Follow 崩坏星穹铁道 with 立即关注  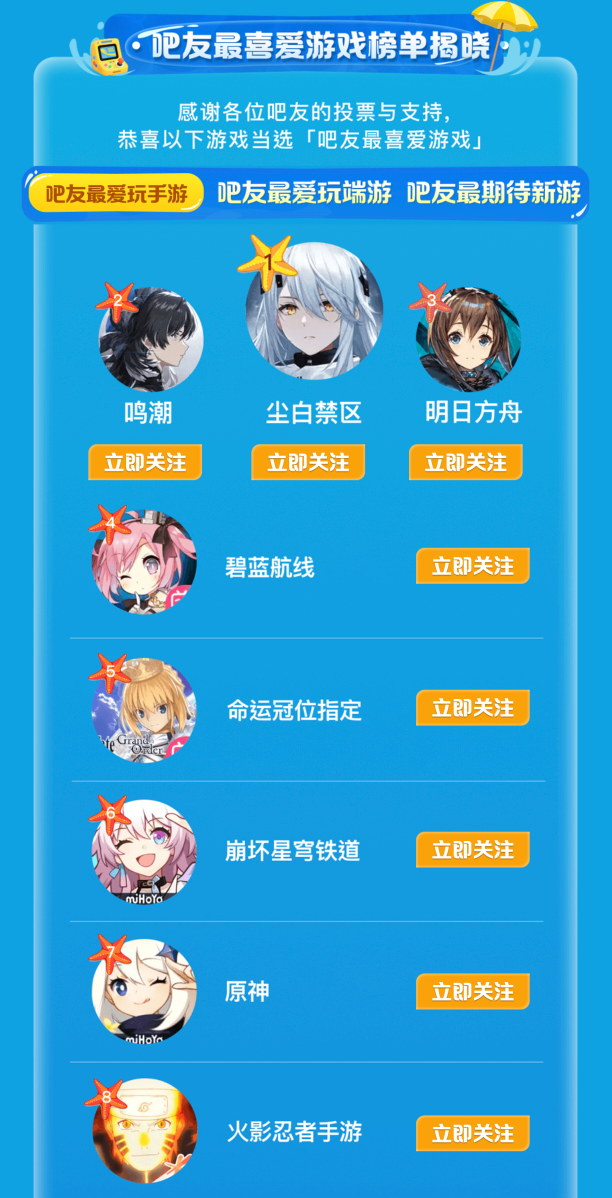pos(472,850)
